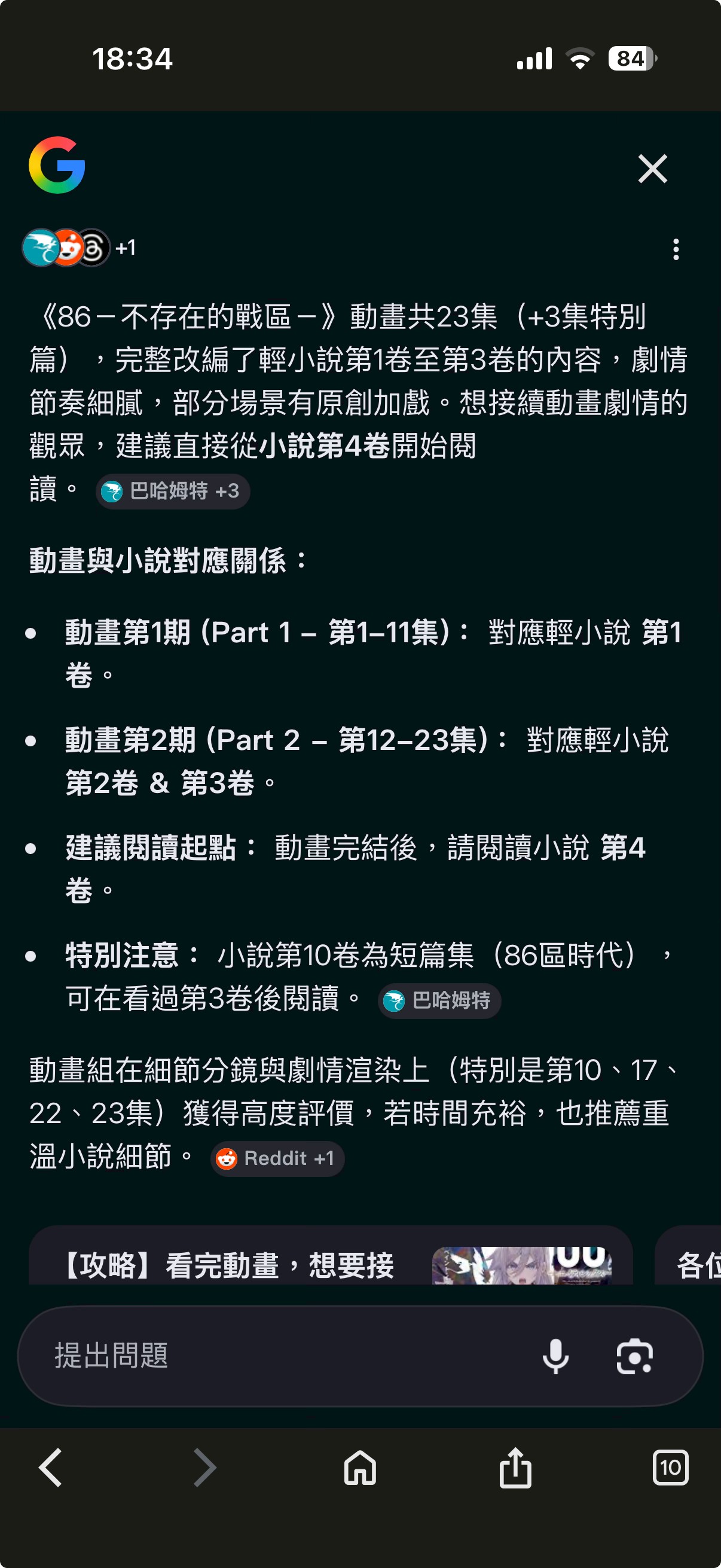The height and width of the screenshot is (1568, 721).
Task: Tap the 提出問題 input field
Action: coord(274,1356)
